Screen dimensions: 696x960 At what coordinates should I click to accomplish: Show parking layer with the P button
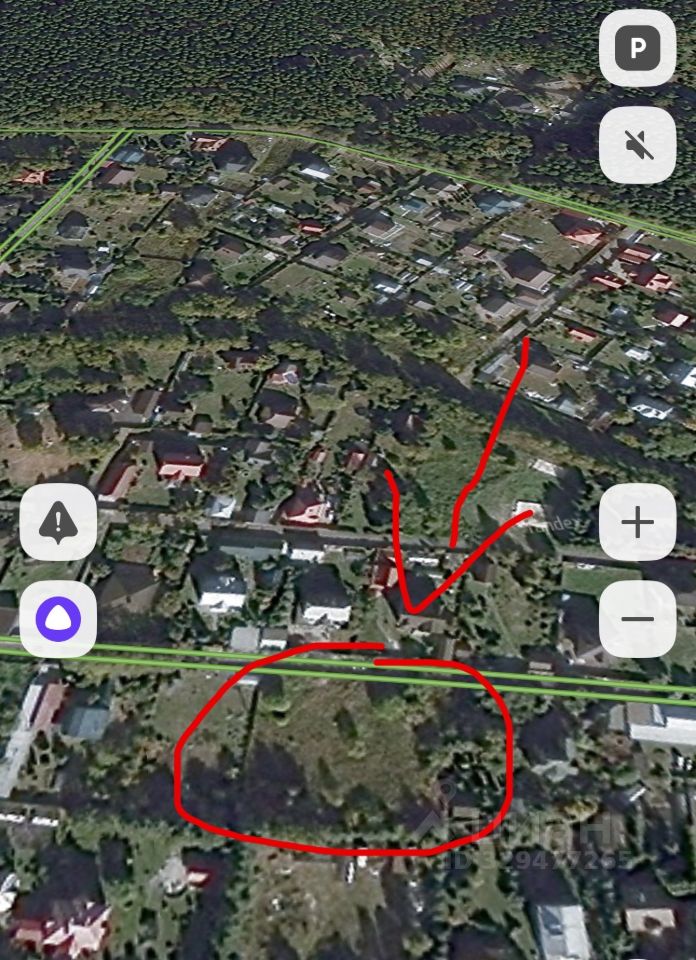pyautogui.click(x=637, y=48)
